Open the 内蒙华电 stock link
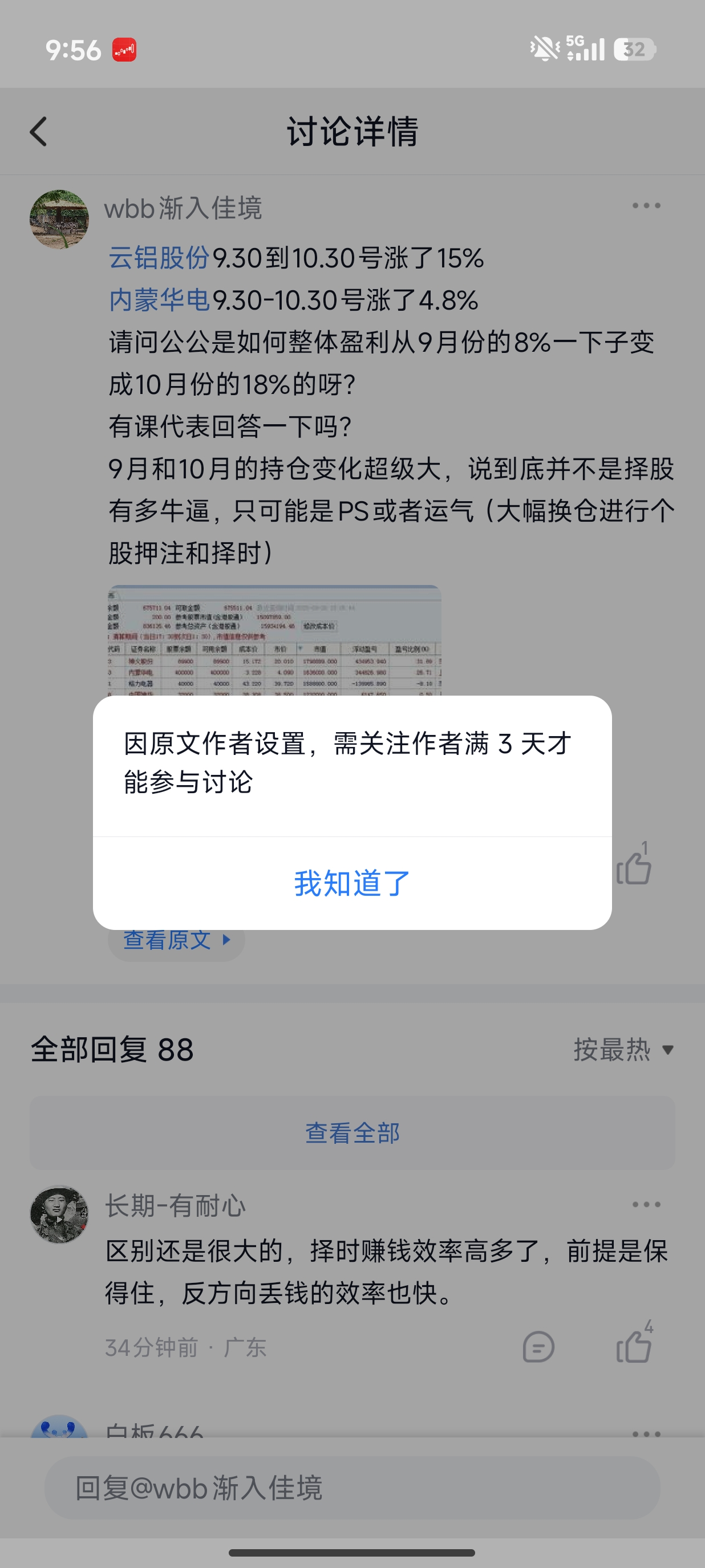The width and height of the screenshot is (705, 1568). click(159, 300)
